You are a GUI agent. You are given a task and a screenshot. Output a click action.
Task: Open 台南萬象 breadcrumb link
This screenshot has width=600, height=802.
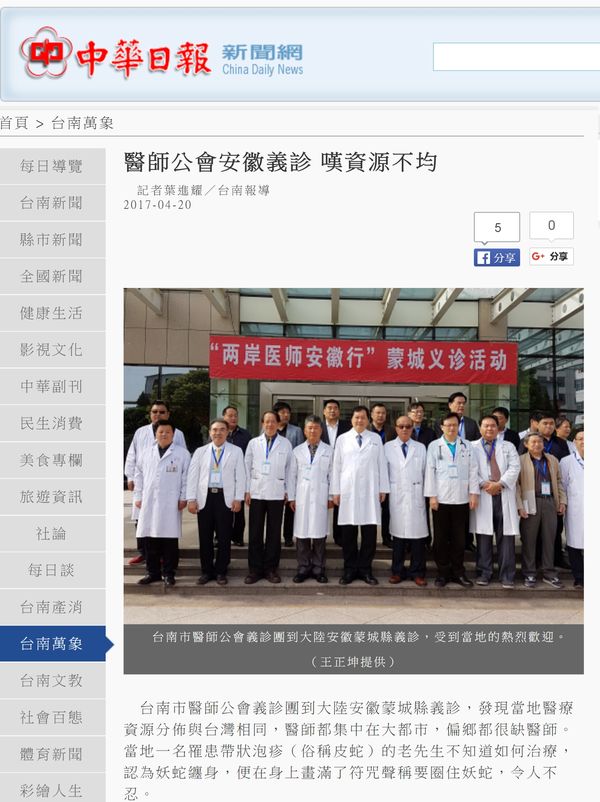pyautogui.click(x=82, y=123)
